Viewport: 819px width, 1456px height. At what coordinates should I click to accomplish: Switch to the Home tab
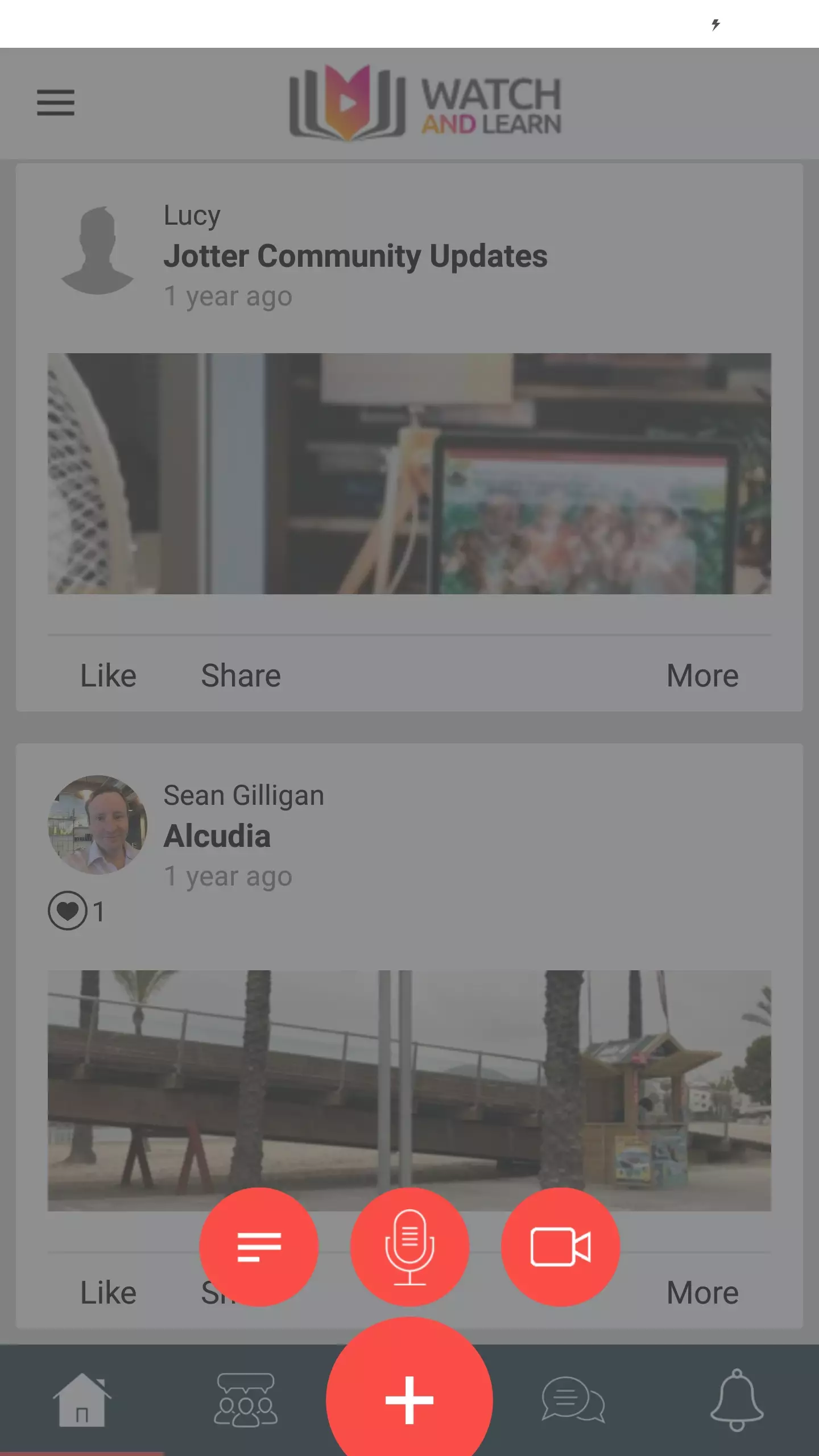82,1400
